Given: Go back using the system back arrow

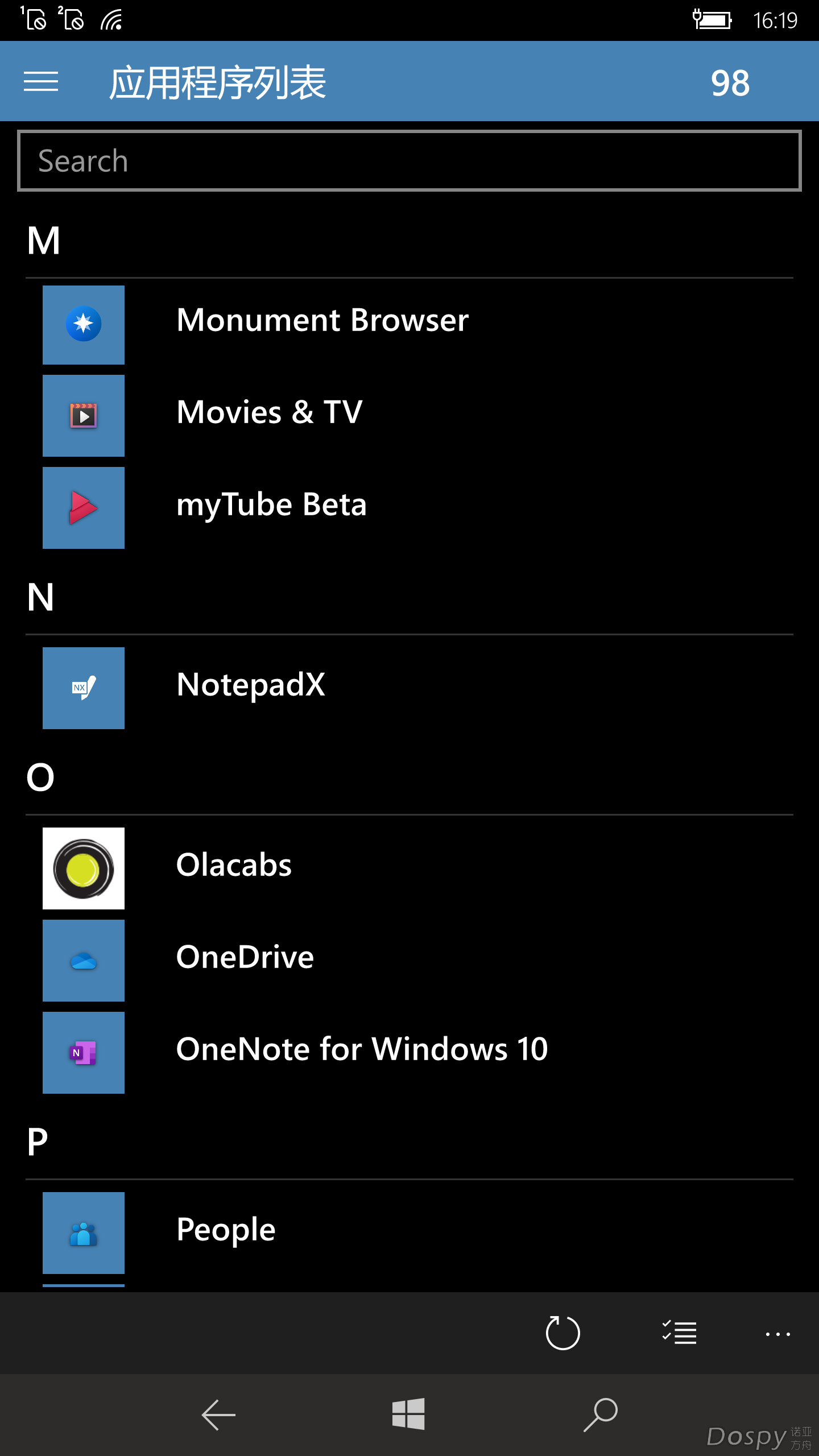Looking at the screenshot, I should 218,1414.
